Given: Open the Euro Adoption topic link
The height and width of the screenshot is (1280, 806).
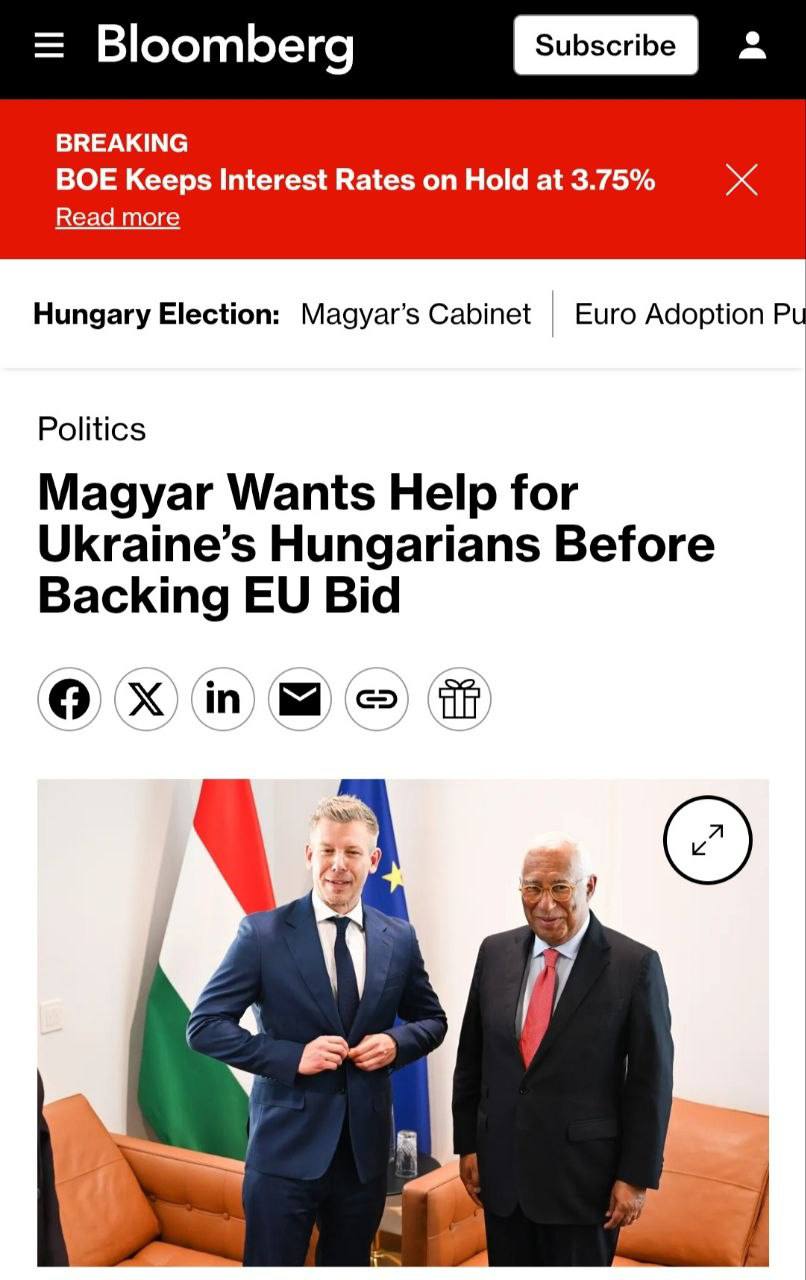Looking at the screenshot, I should 688,314.
